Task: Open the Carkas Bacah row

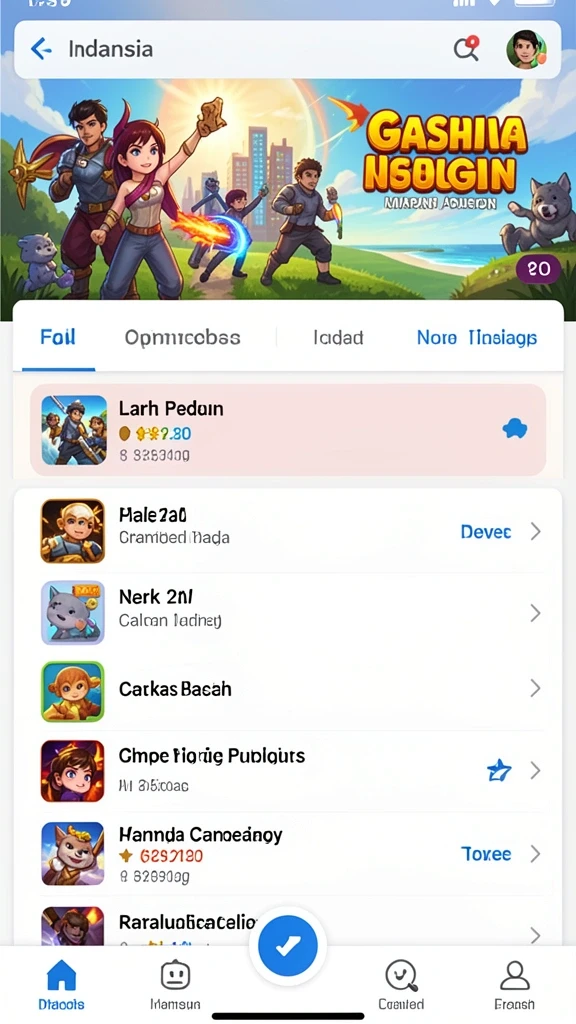Action: (288, 689)
